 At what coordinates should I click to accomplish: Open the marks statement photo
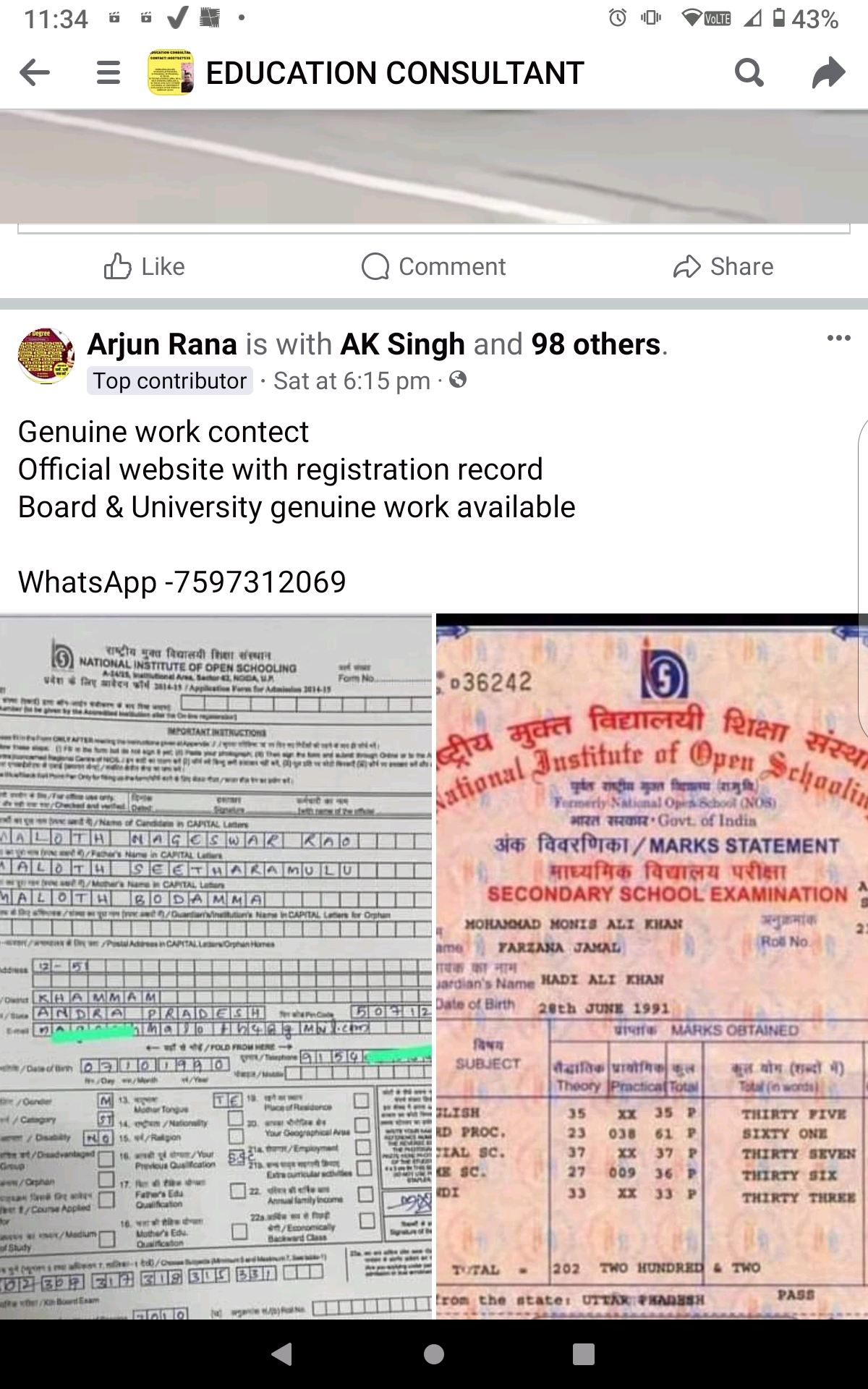click(651, 966)
